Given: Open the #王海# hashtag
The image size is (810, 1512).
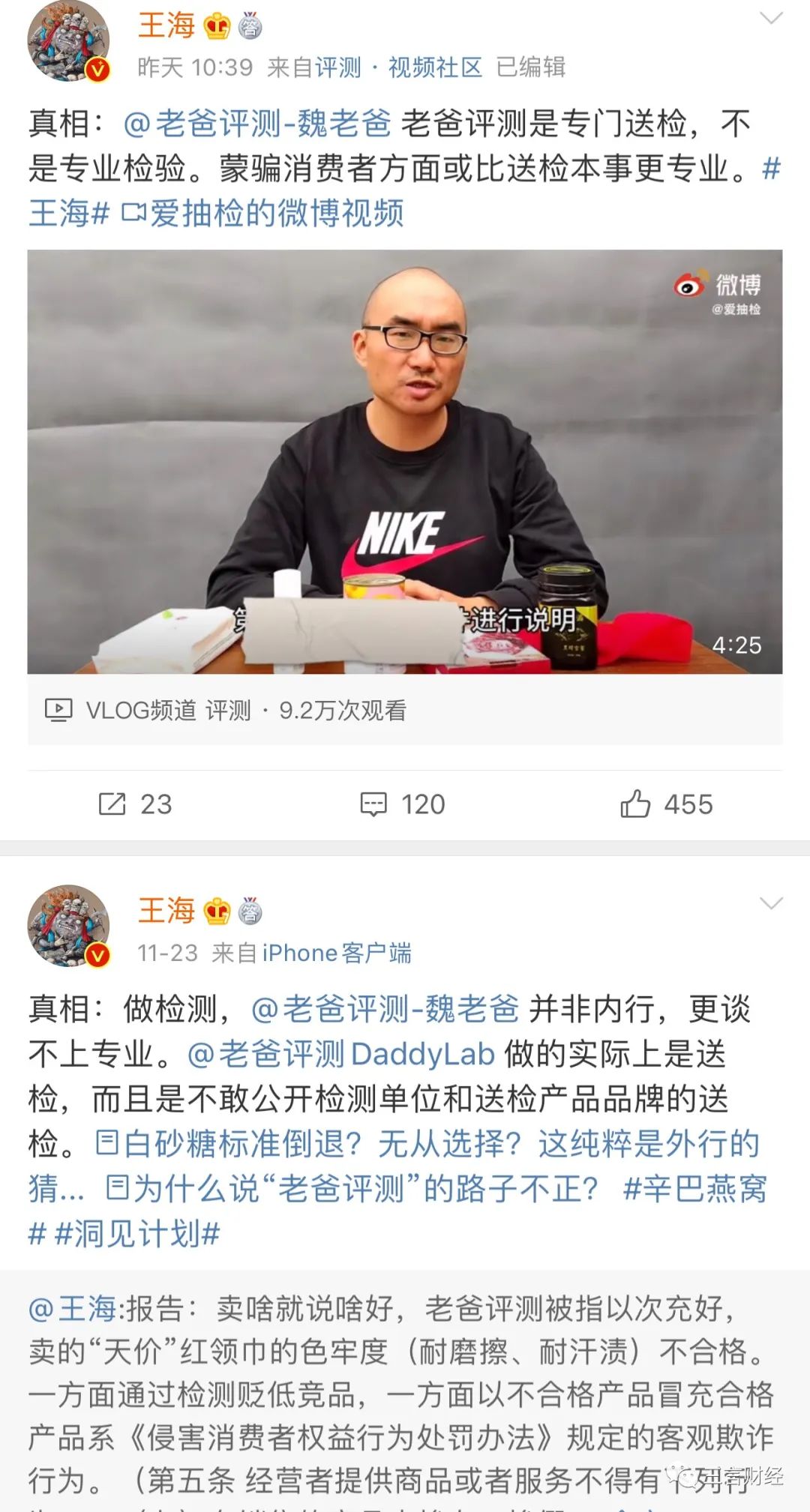Looking at the screenshot, I should [x=68, y=214].
